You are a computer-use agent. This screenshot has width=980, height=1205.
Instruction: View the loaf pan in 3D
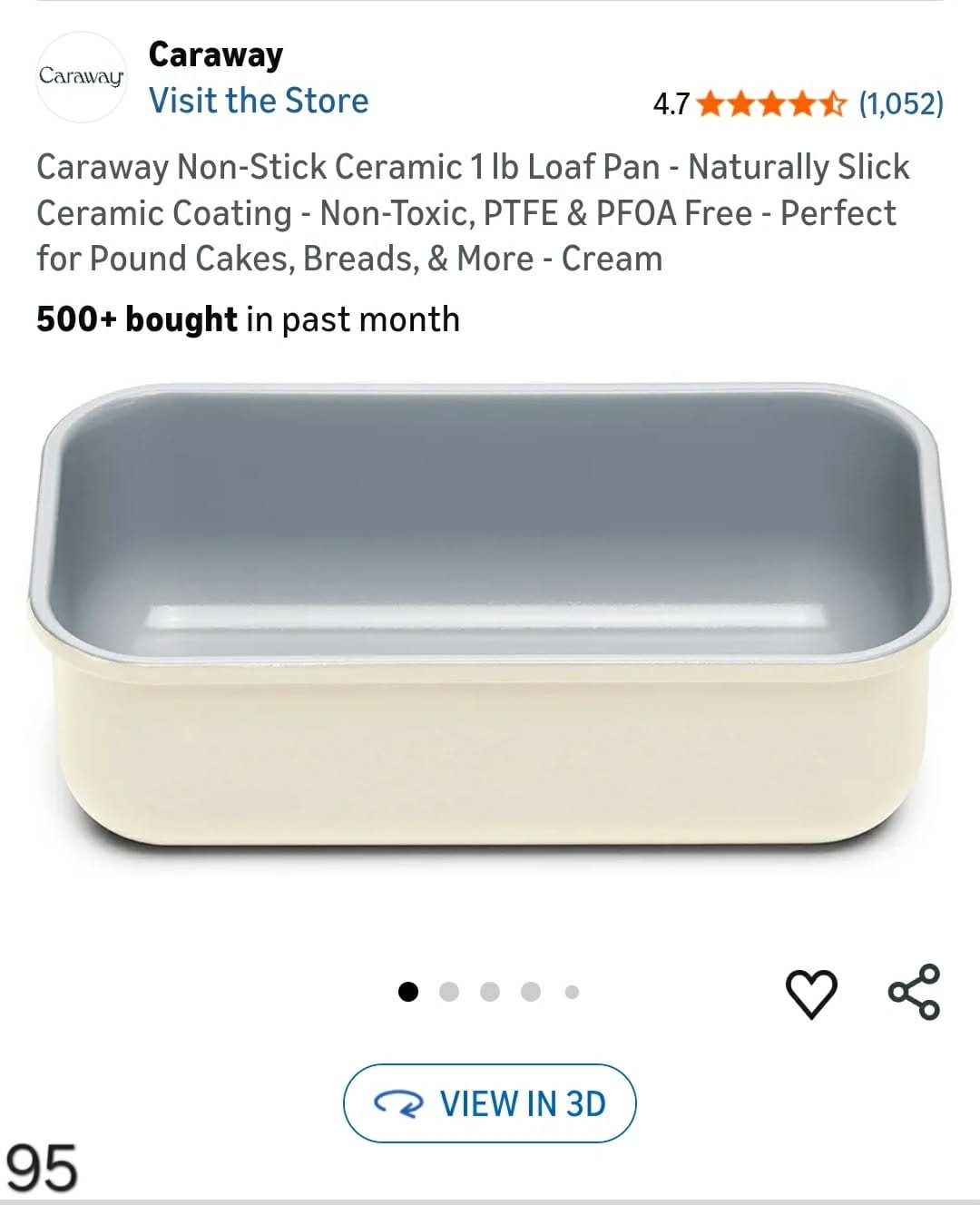point(490,1103)
